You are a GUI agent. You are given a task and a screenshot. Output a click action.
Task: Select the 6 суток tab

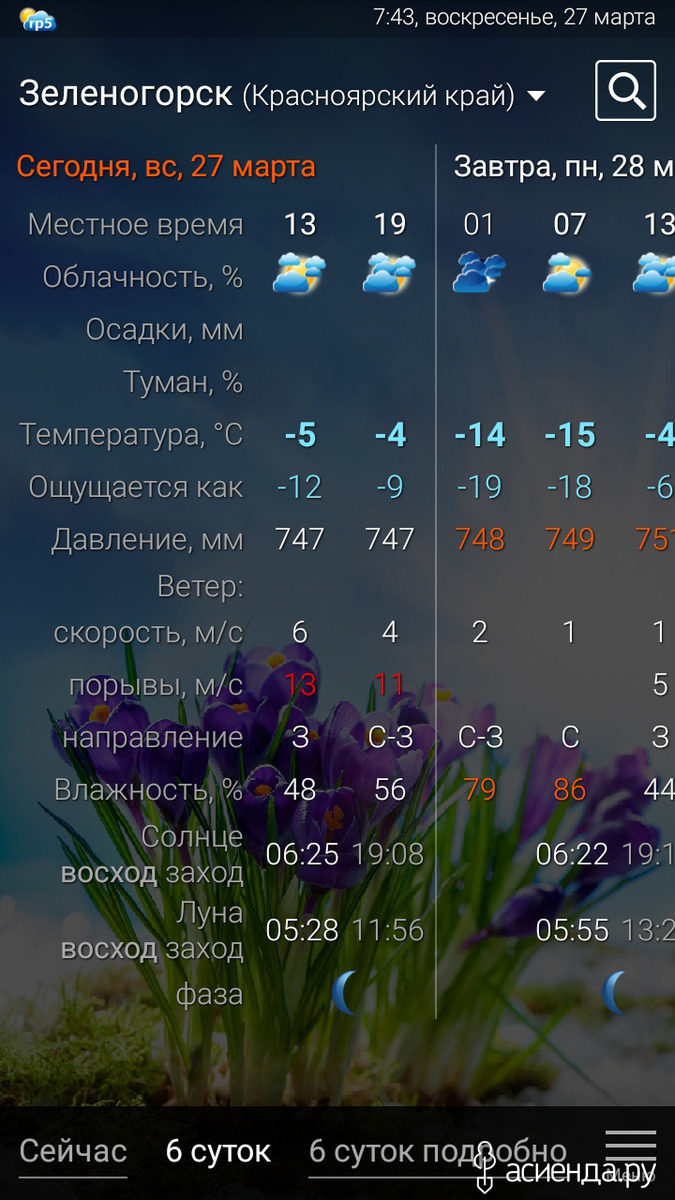tap(218, 1151)
